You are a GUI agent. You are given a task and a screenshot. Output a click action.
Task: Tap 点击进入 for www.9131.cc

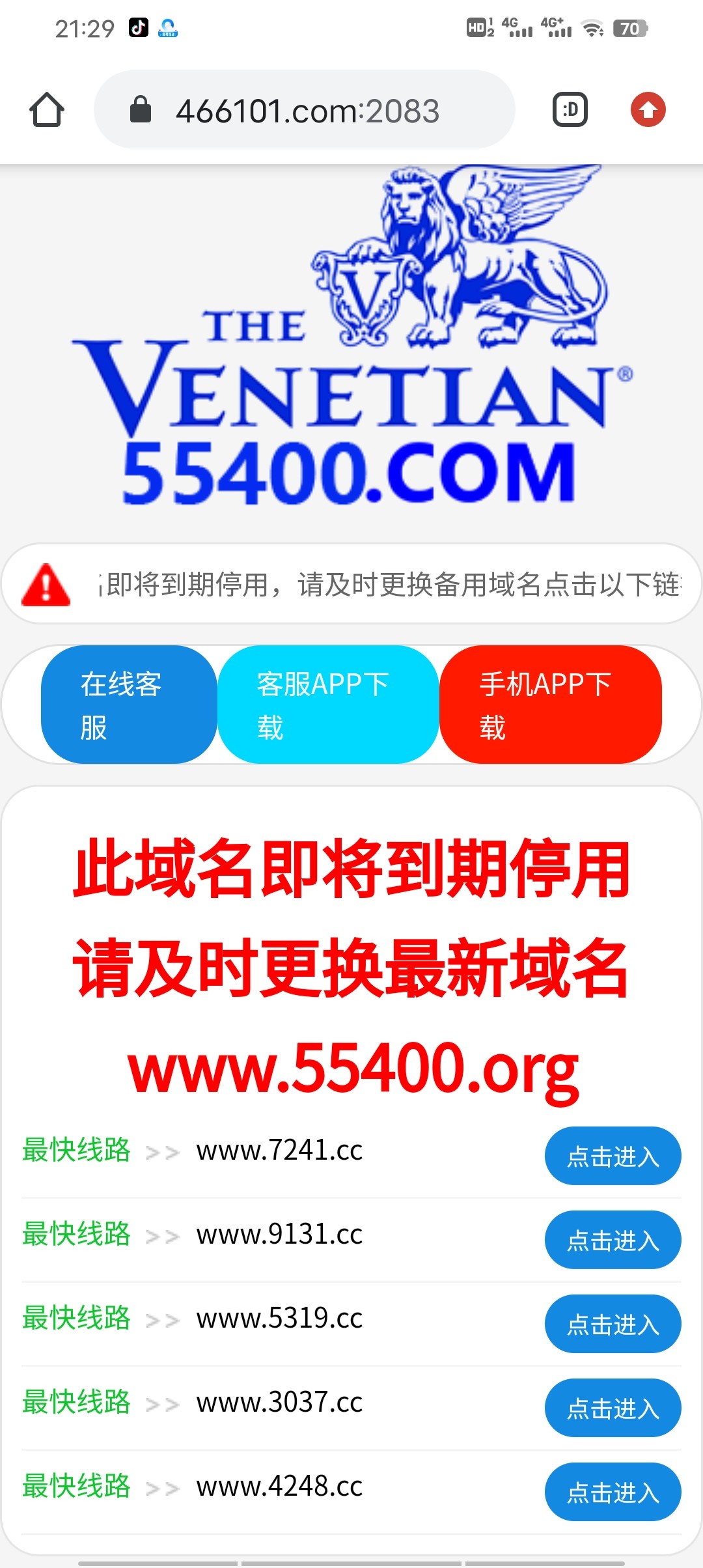[x=613, y=1240]
